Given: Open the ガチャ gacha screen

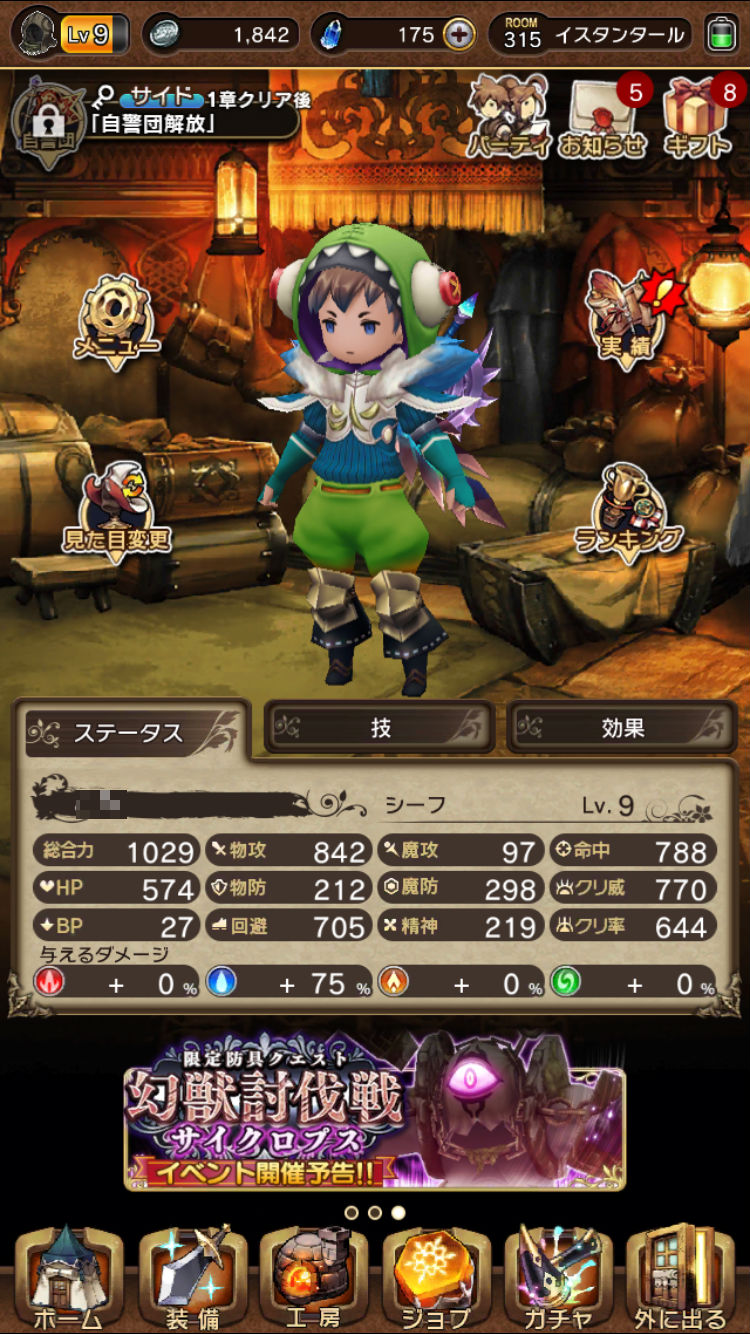Looking at the screenshot, I should [558, 1279].
